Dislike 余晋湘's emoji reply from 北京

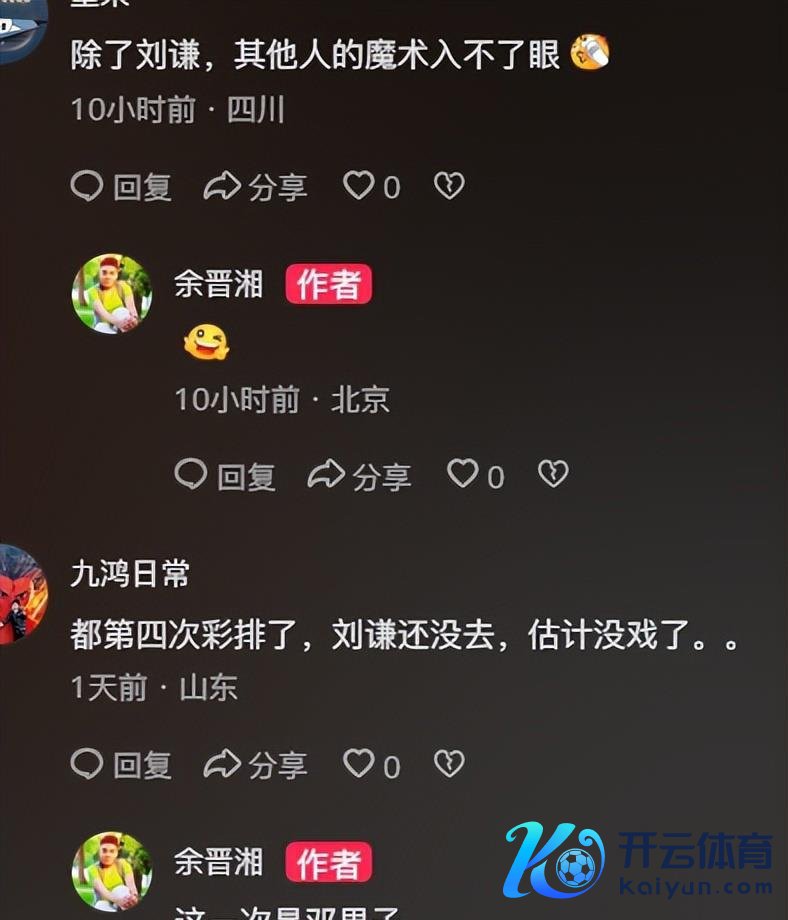(x=553, y=475)
